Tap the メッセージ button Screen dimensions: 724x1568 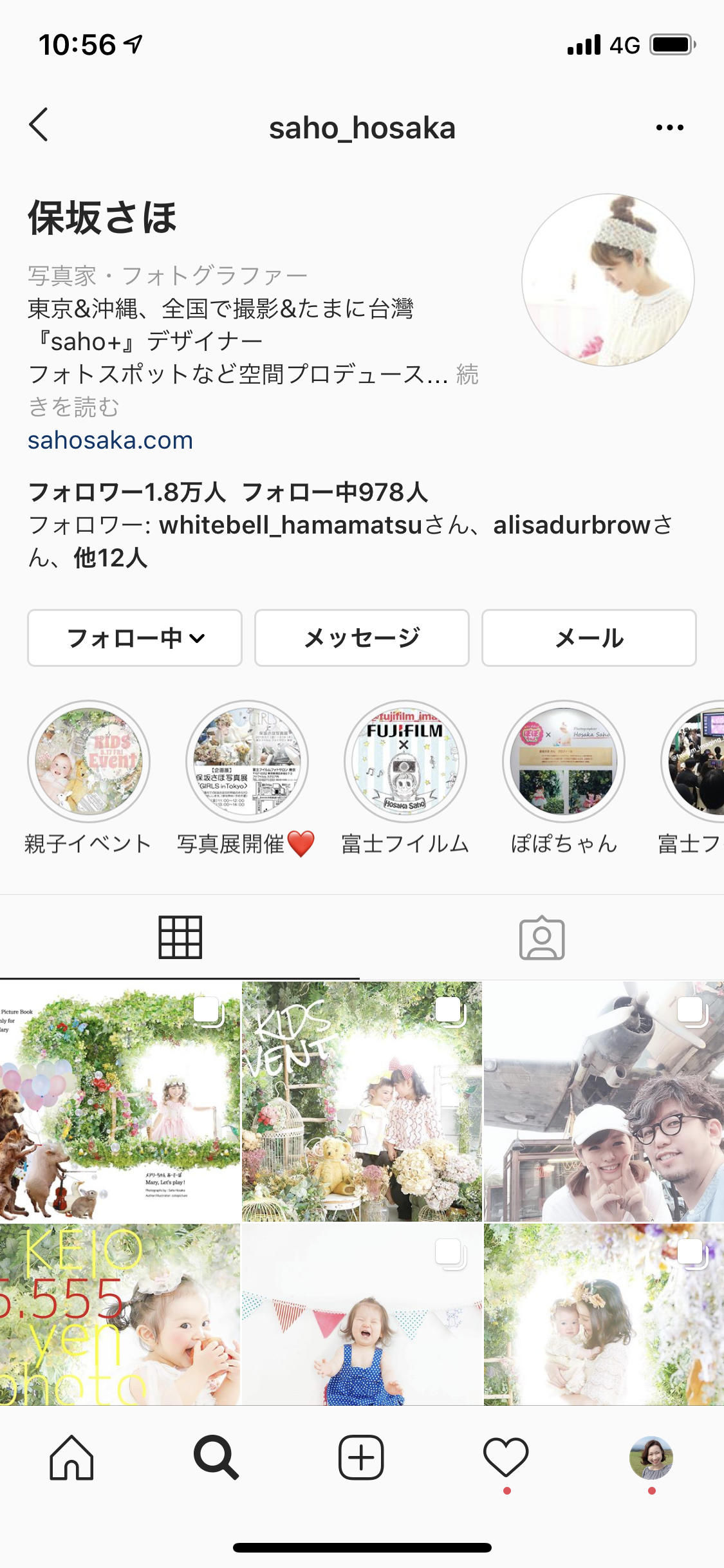click(x=362, y=638)
